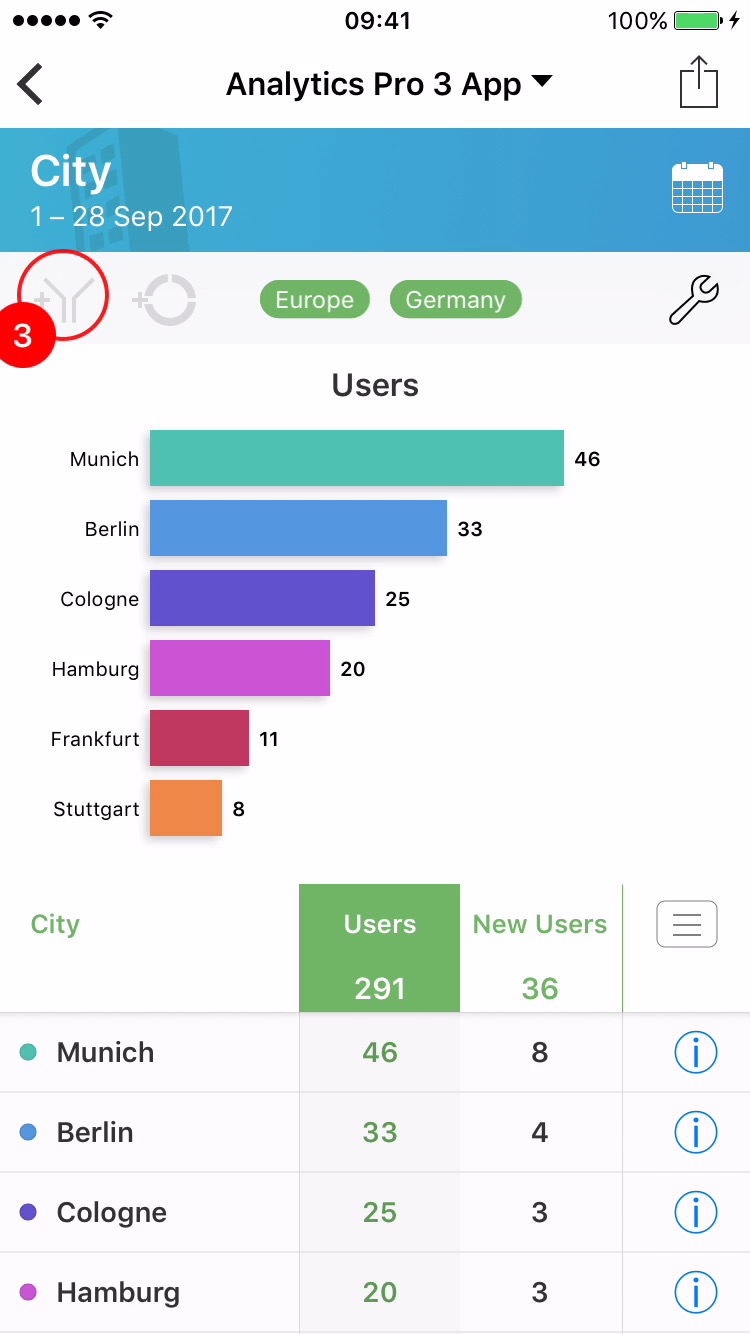Open the table columns menu button

pyautogui.click(x=687, y=924)
